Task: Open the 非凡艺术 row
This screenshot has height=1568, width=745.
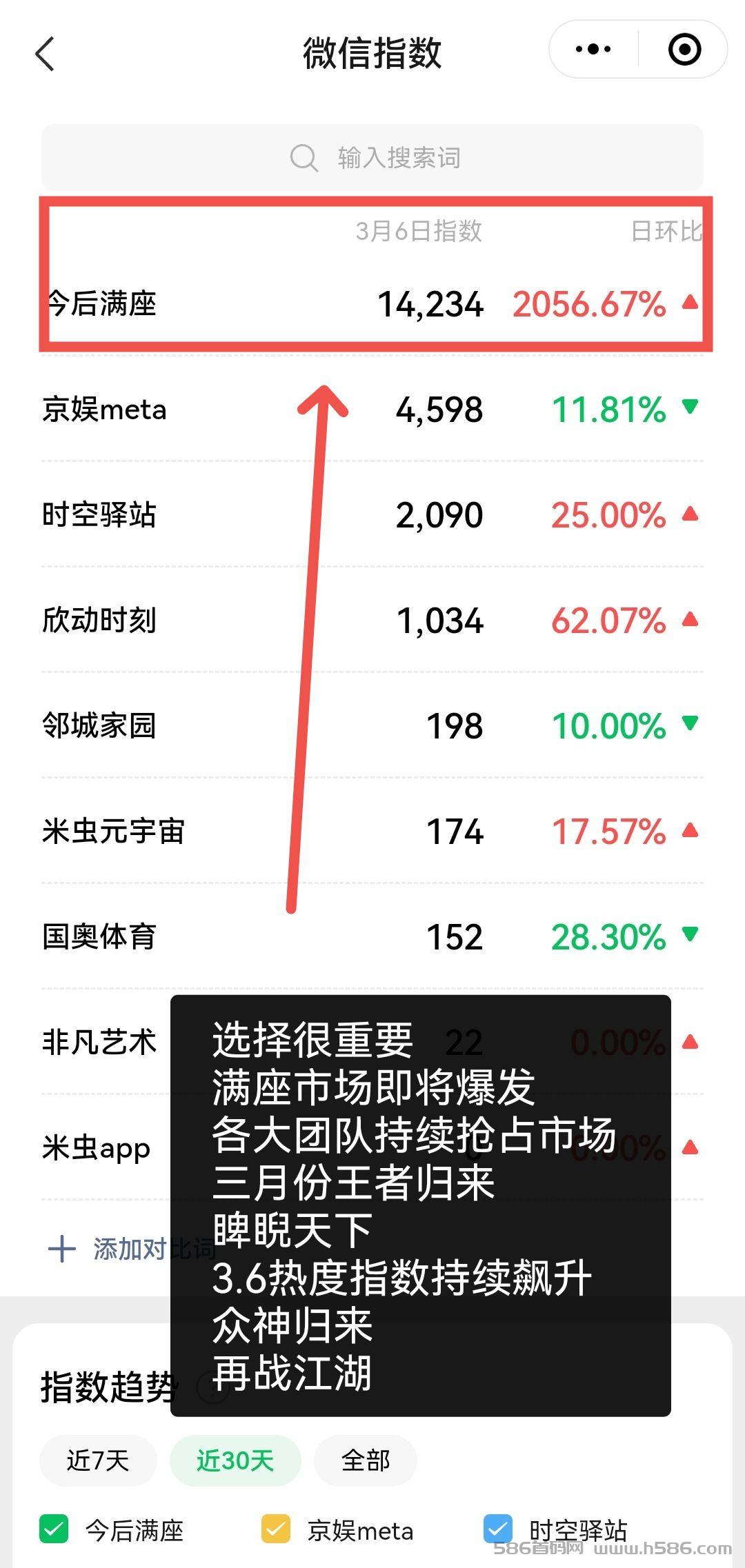Action: [100, 1042]
